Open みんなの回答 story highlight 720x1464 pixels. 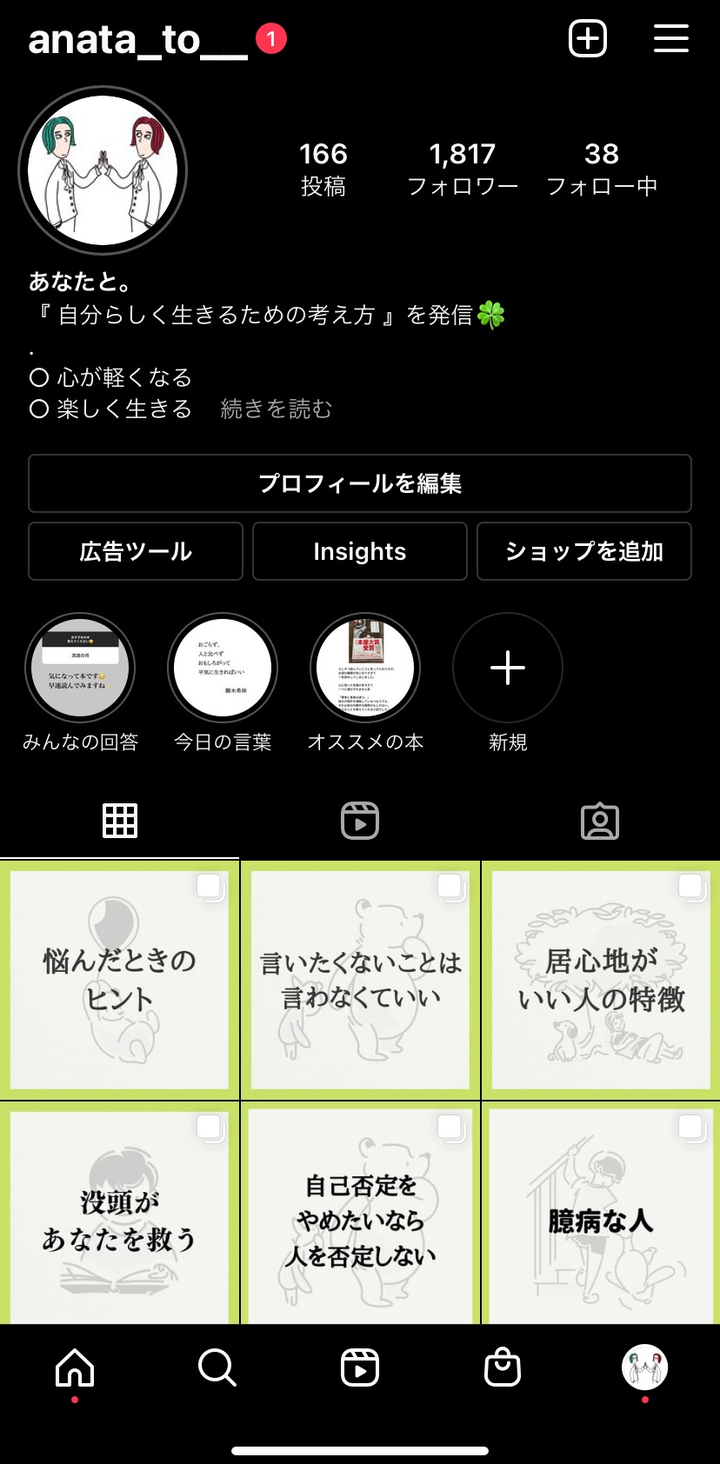80,668
